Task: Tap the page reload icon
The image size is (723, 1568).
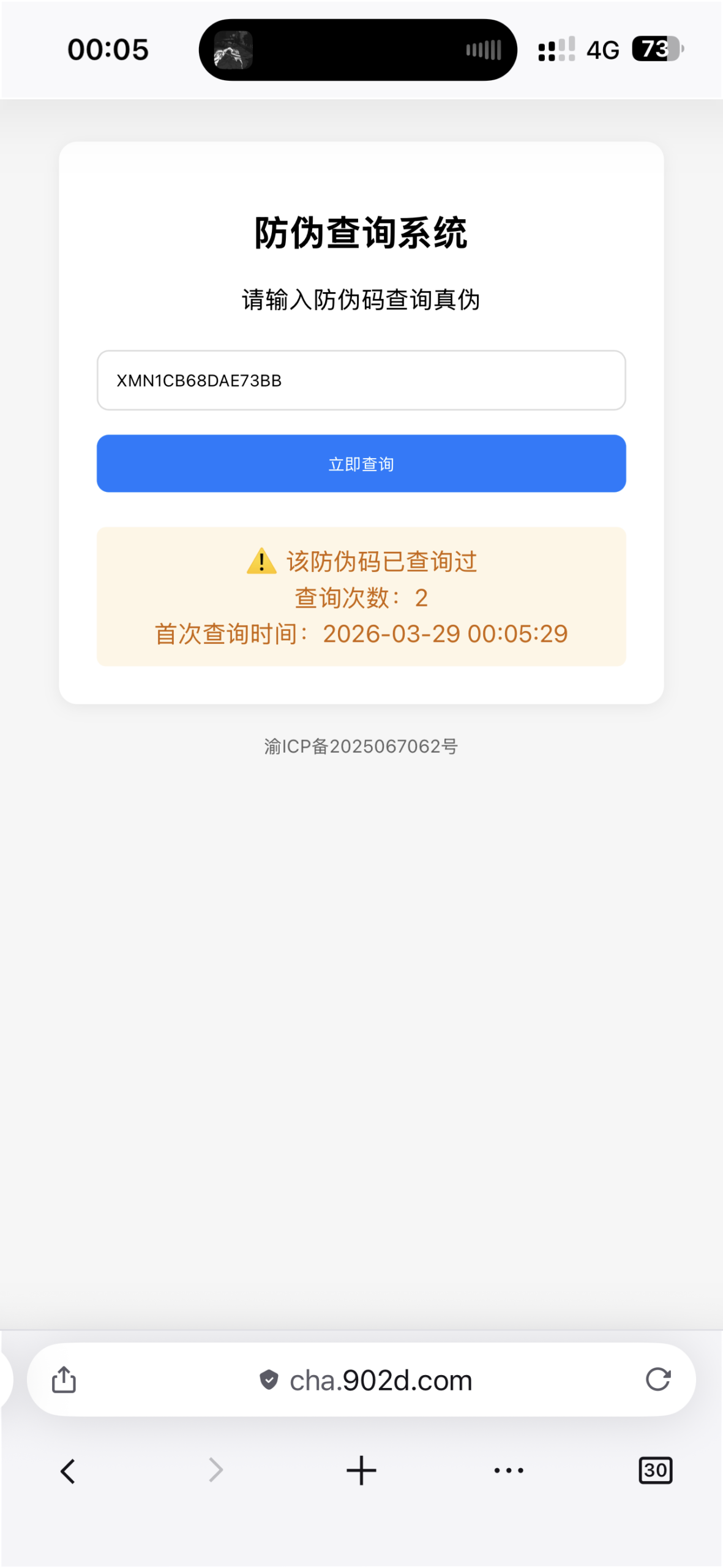Action: pos(658,1379)
